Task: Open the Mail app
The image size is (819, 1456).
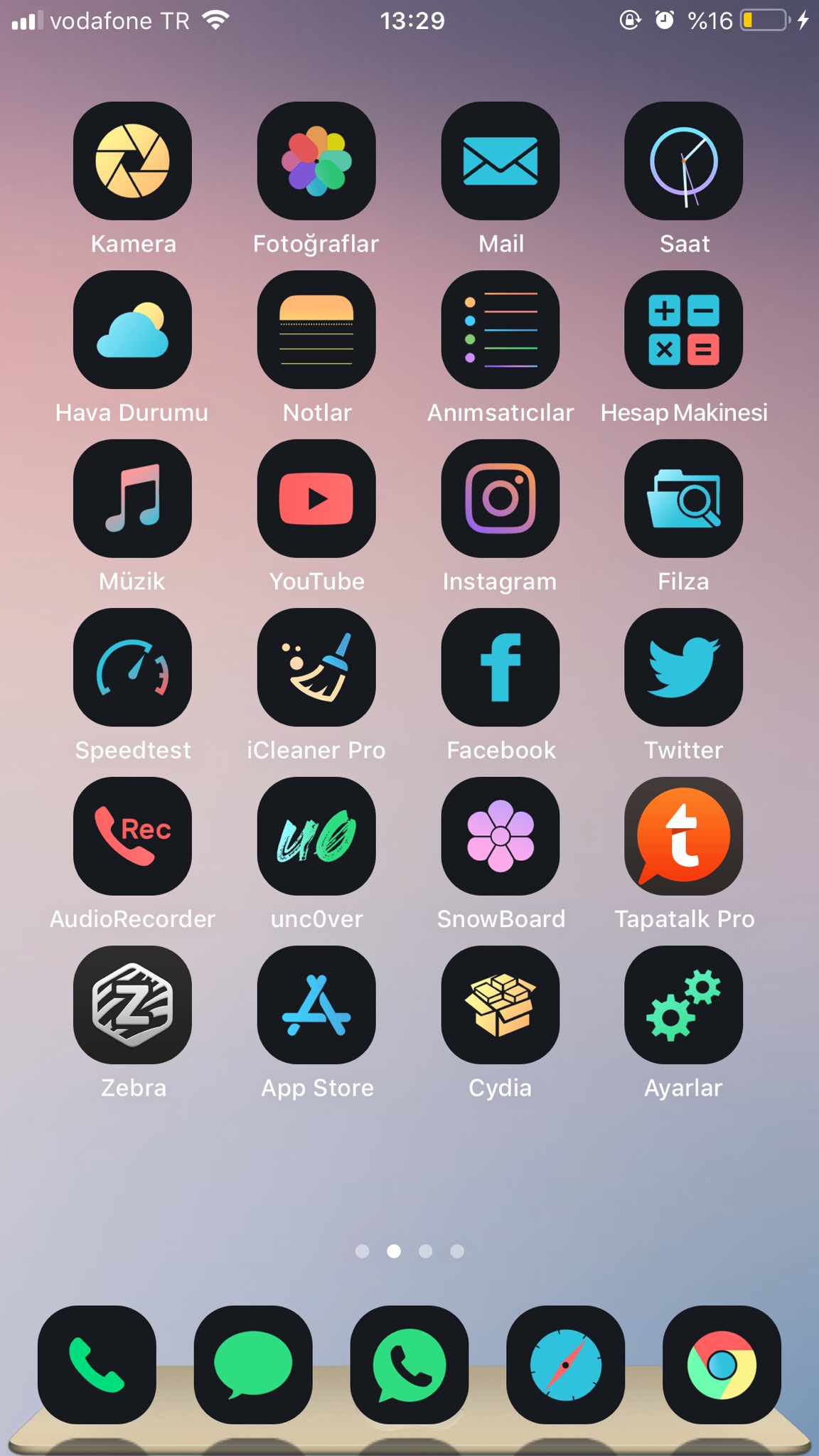Action: 500,161
